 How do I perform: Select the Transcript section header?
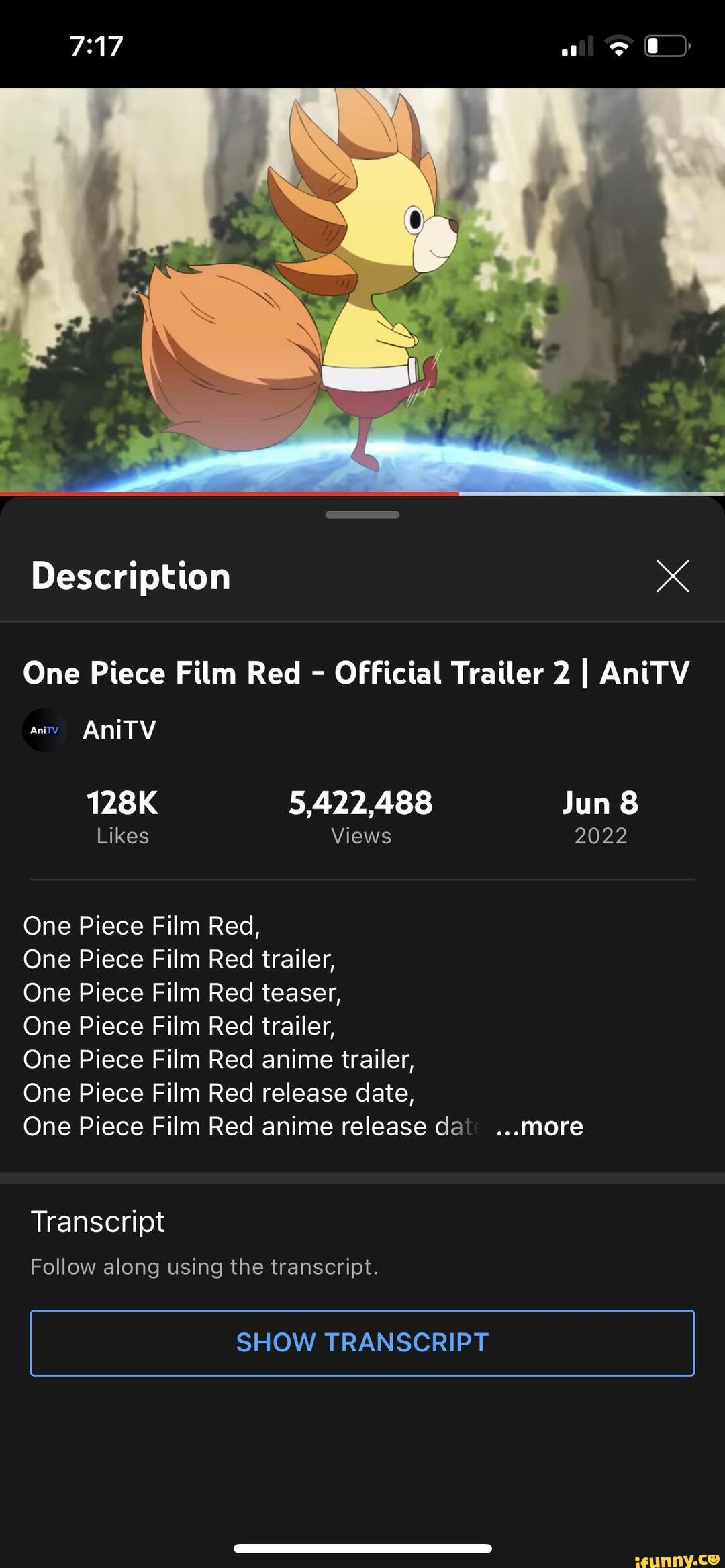(98, 1221)
